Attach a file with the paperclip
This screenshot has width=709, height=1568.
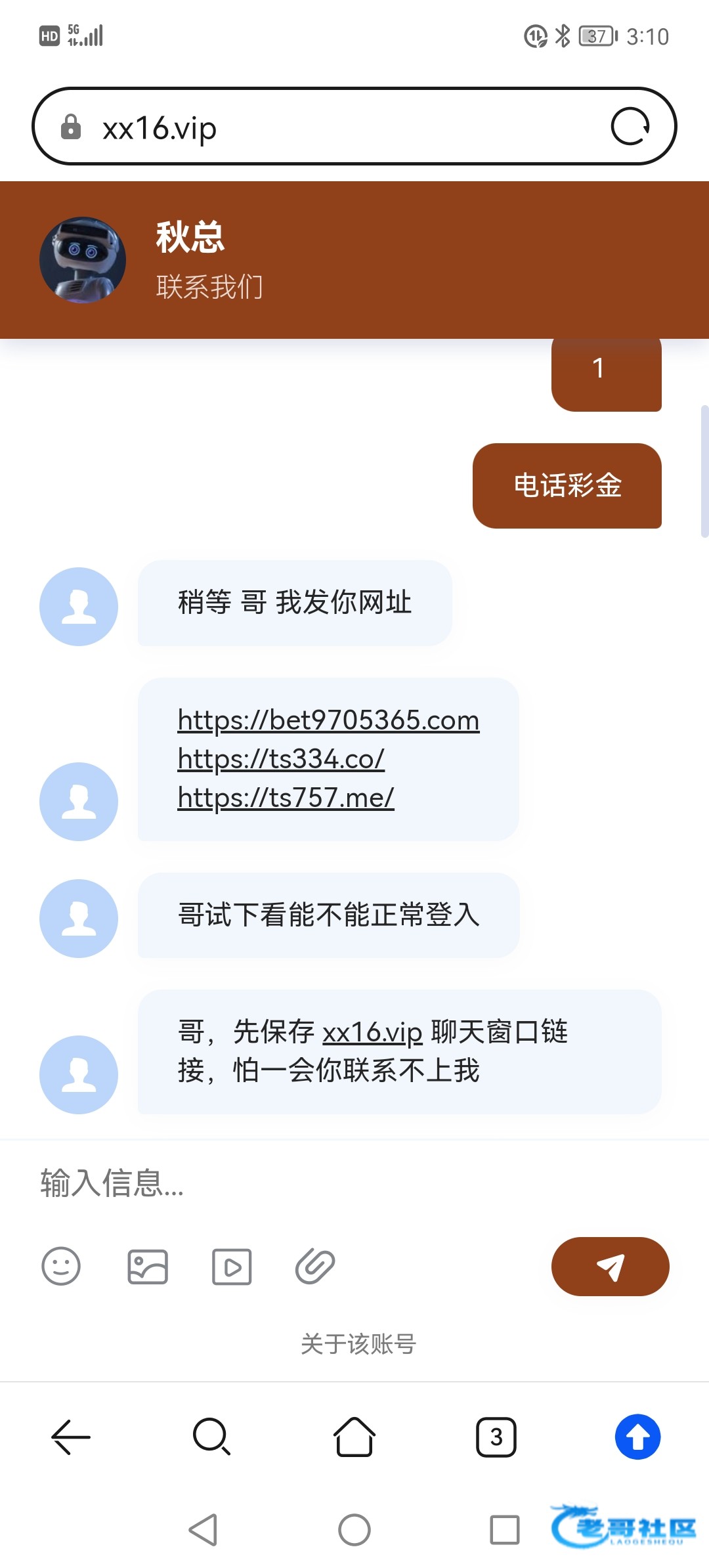pyautogui.click(x=315, y=1266)
